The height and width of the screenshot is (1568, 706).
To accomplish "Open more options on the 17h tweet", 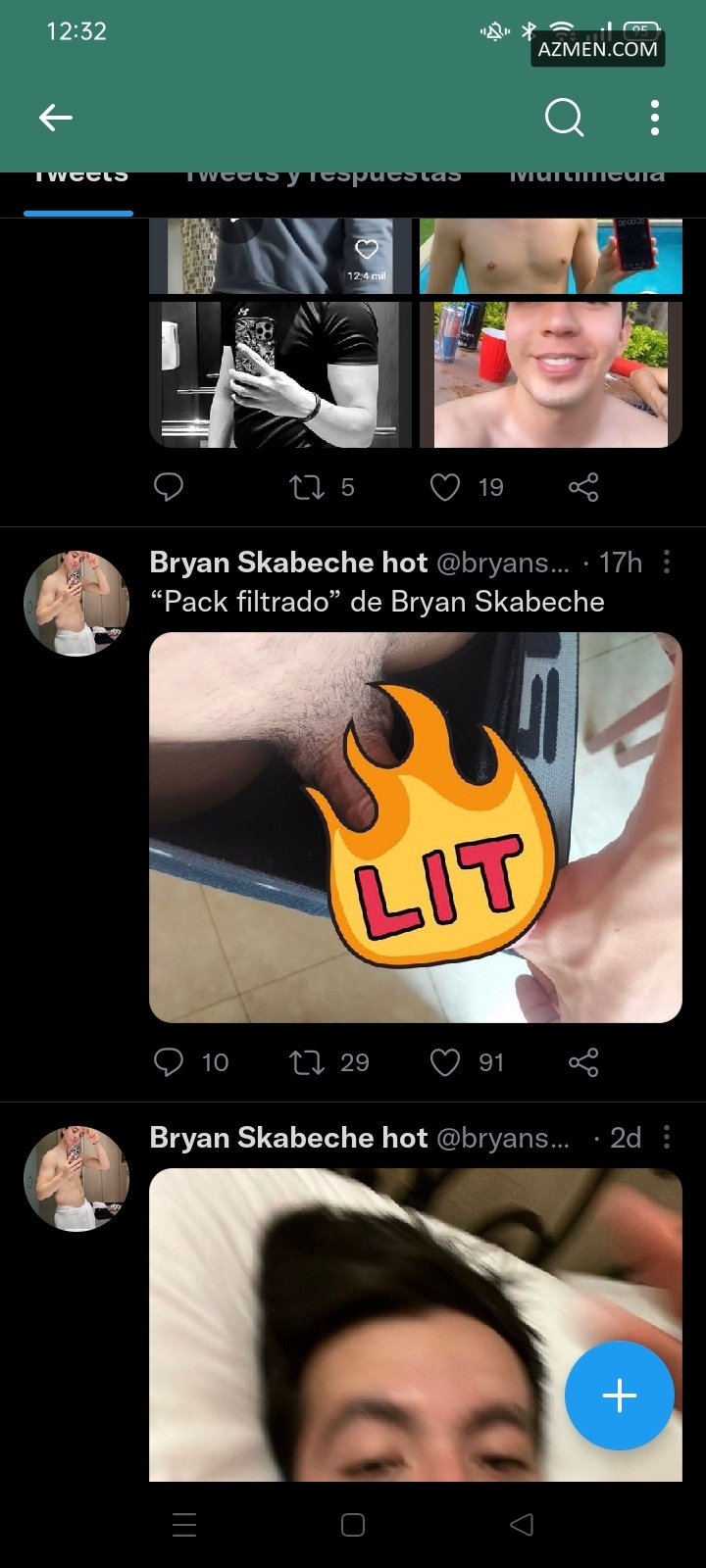I will point(667,562).
